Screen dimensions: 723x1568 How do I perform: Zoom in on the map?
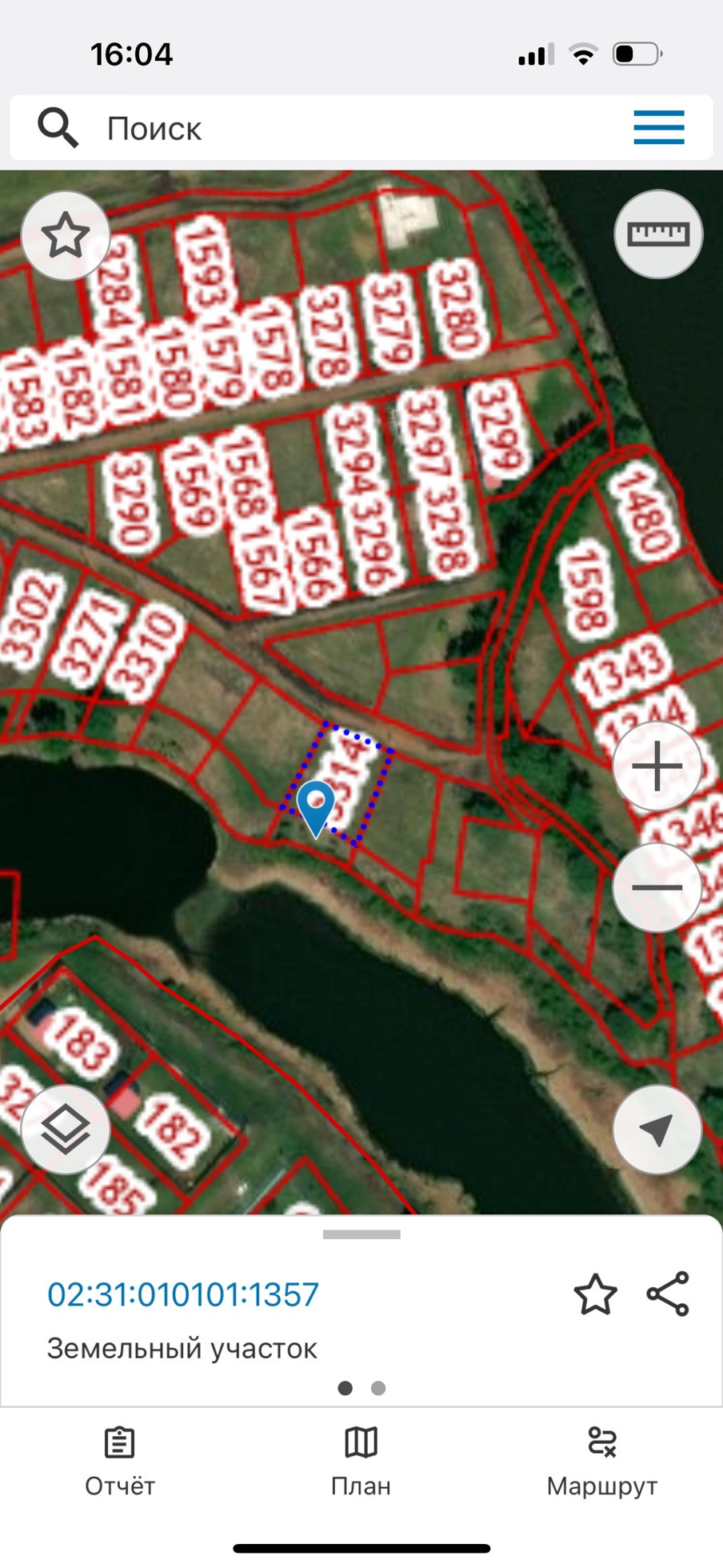point(657,766)
